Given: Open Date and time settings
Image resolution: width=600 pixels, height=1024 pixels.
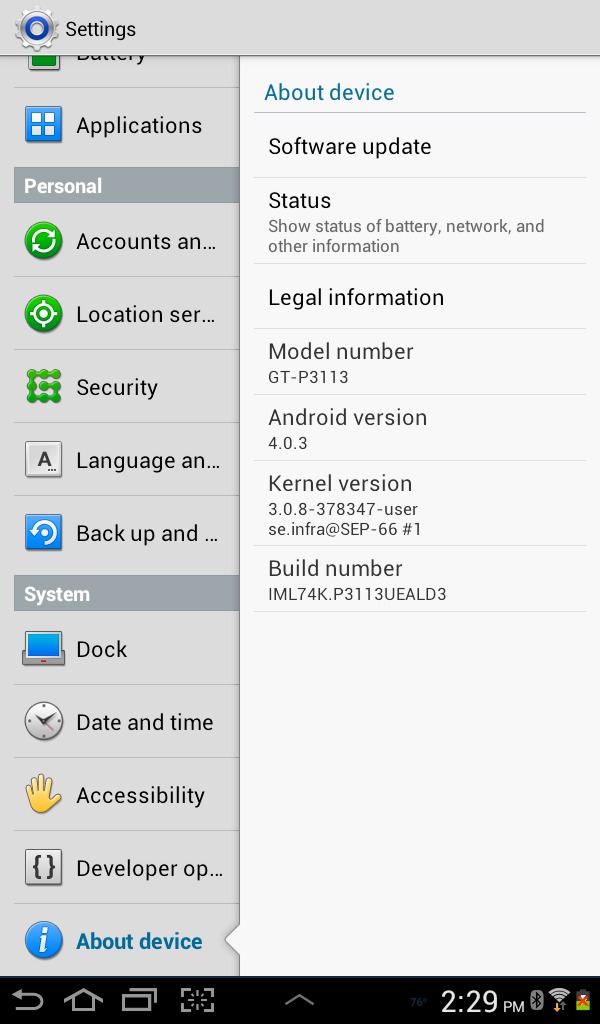Looking at the screenshot, I should [x=126, y=722].
